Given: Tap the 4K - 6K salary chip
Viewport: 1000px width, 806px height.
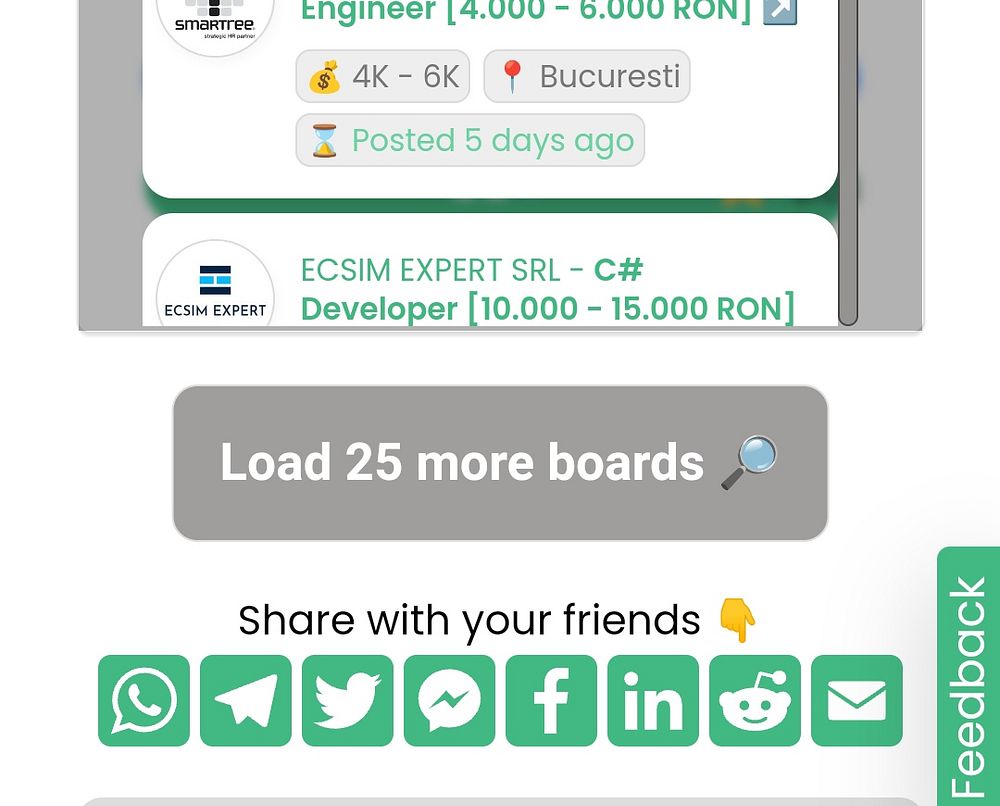Looking at the screenshot, I should (x=383, y=76).
